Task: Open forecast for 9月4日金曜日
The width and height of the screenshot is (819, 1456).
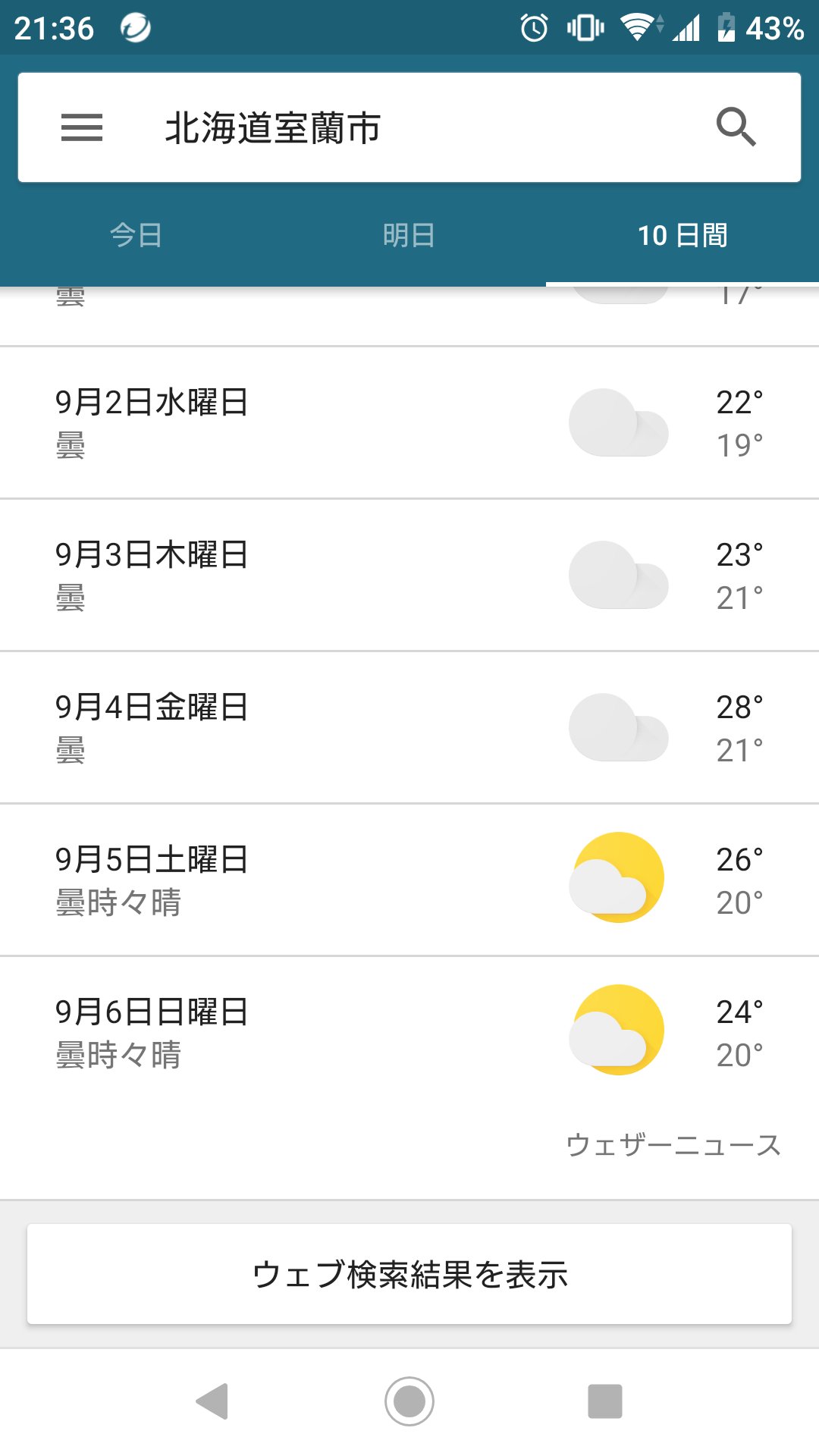Action: [409, 728]
